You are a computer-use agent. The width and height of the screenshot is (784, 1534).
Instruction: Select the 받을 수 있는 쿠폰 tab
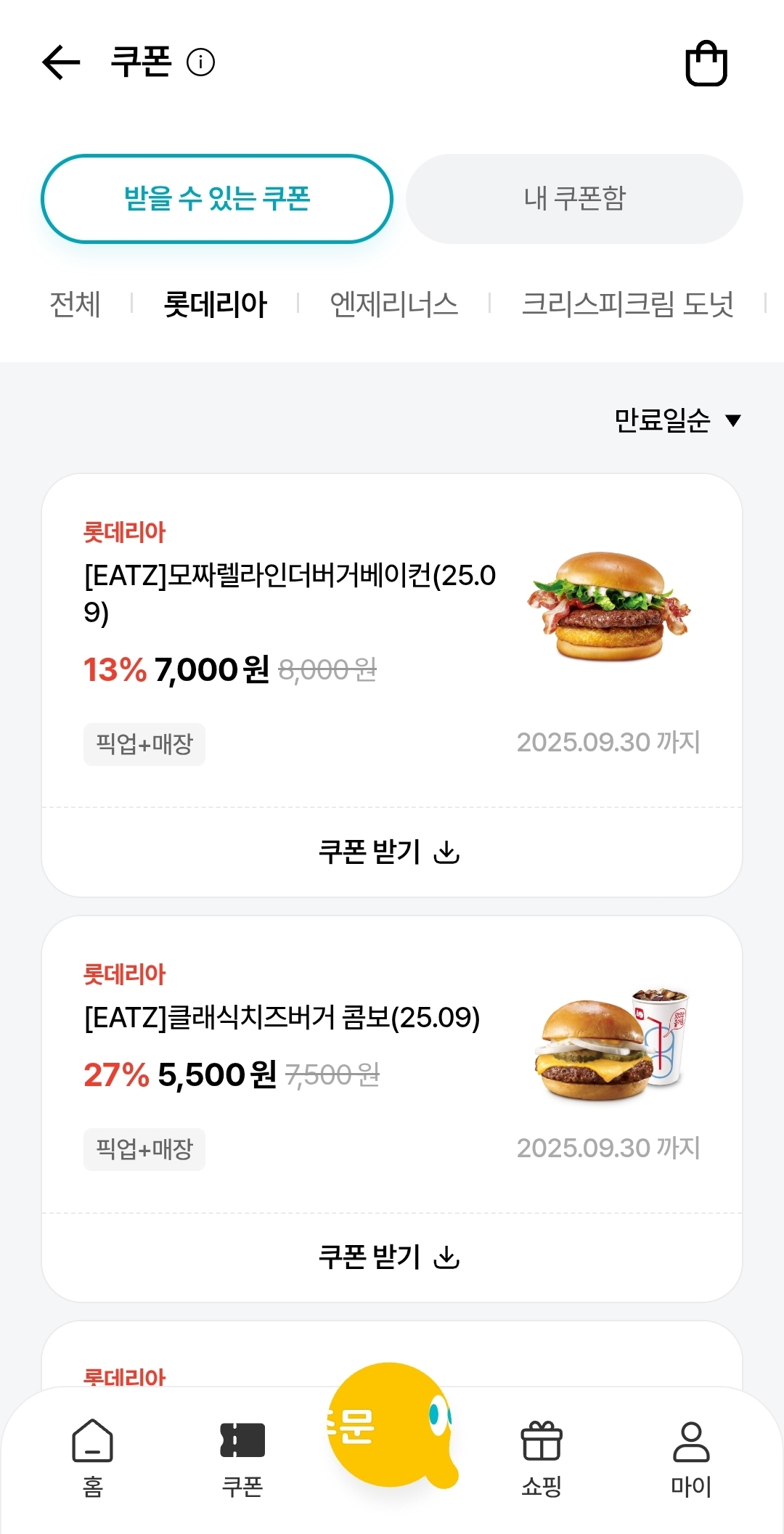point(217,199)
